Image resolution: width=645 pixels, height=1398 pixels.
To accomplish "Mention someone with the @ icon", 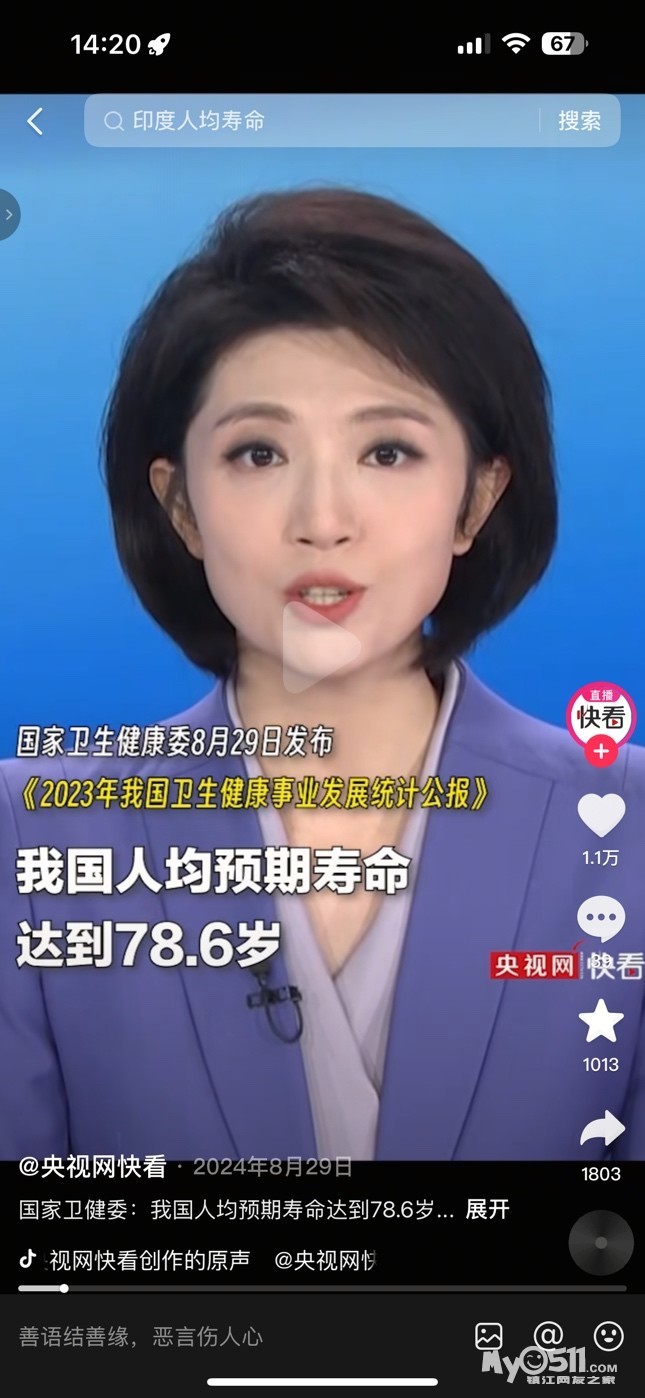I will pyautogui.click(x=548, y=1336).
